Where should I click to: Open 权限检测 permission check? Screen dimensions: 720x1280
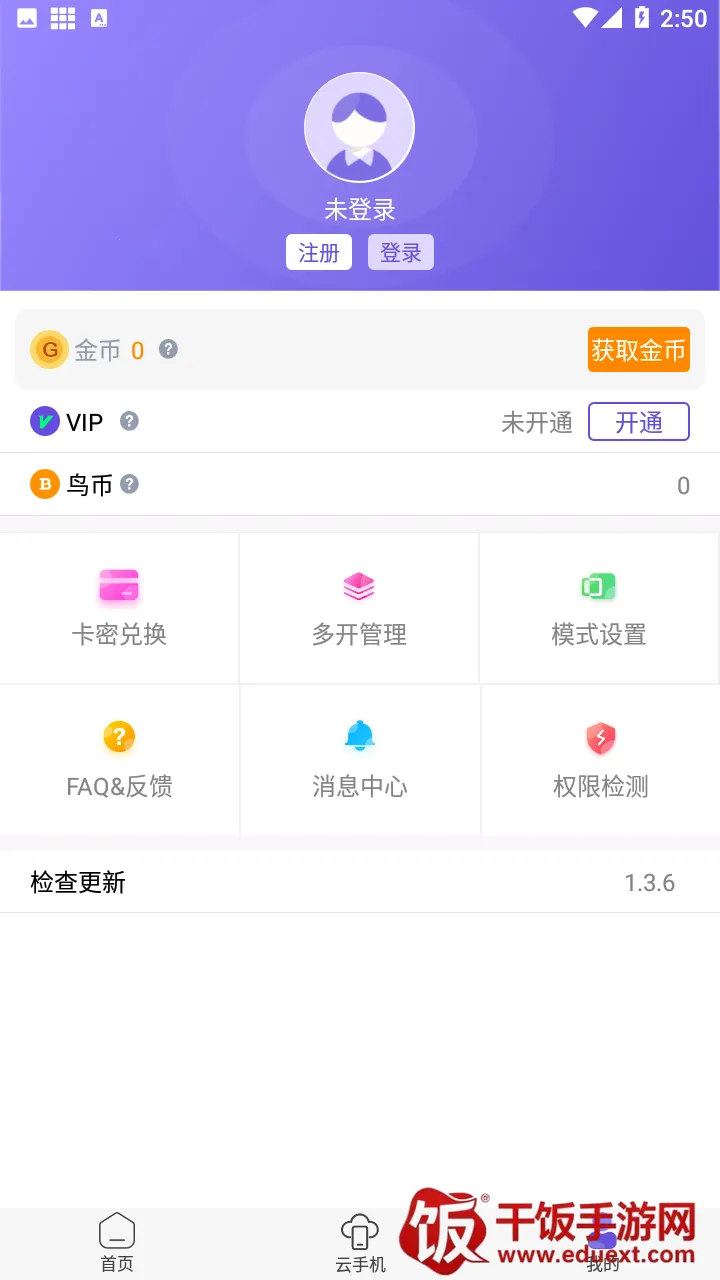600,760
